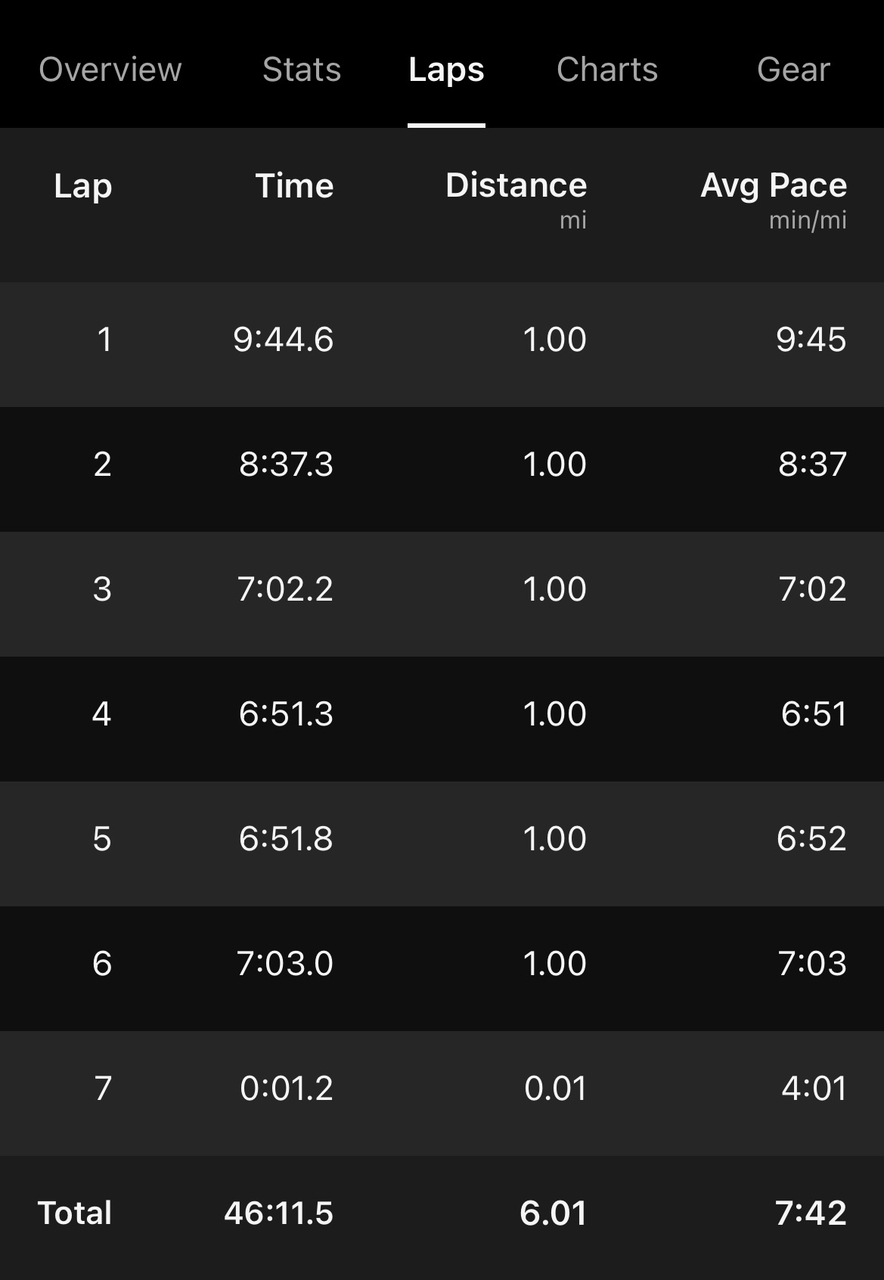
Task: Select the Laps tab
Action: [x=446, y=70]
